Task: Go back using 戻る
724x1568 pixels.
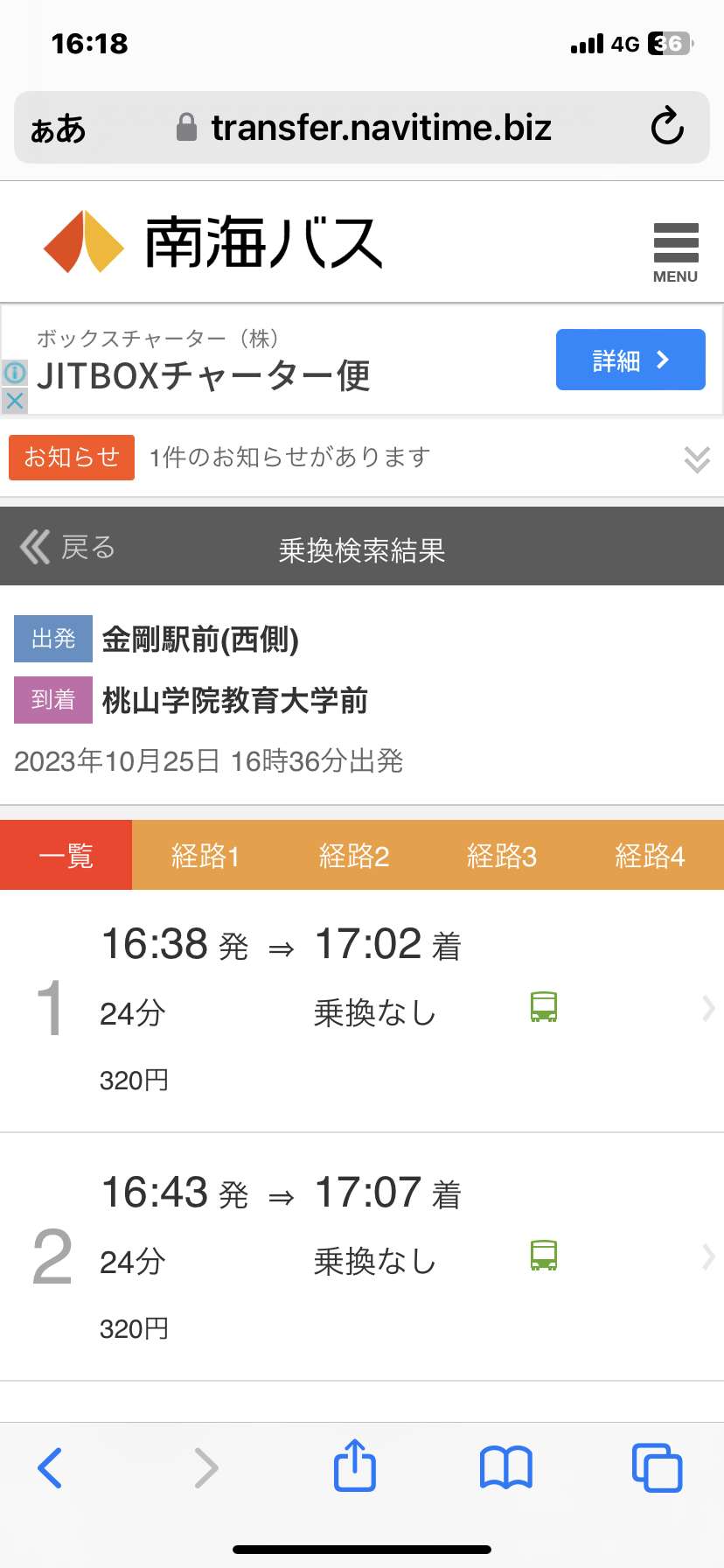Action: click(68, 548)
